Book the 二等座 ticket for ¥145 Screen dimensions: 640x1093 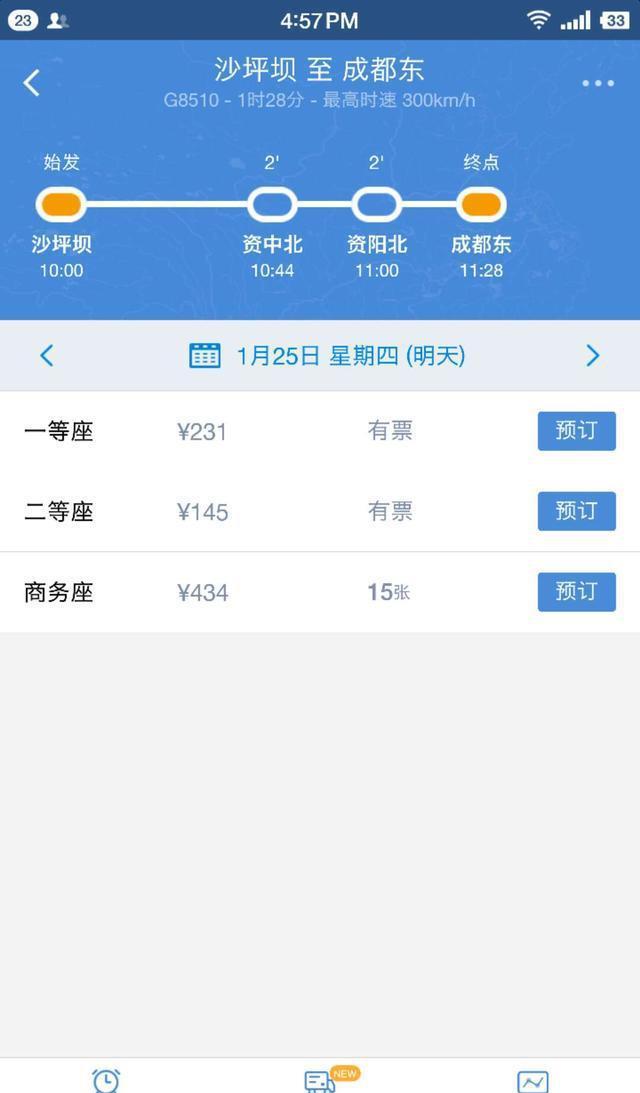click(x=576, y=511)
